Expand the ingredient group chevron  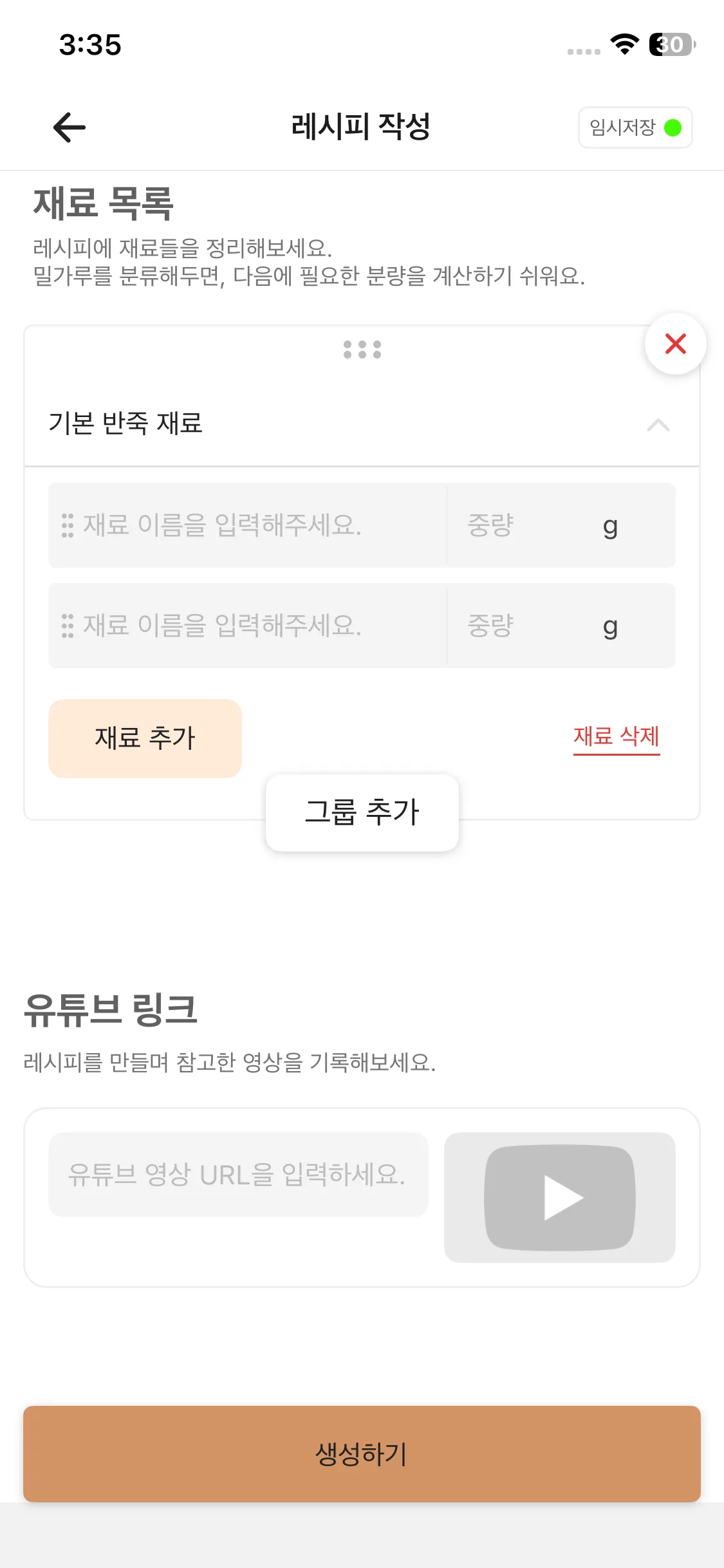(x=658, y=425)
